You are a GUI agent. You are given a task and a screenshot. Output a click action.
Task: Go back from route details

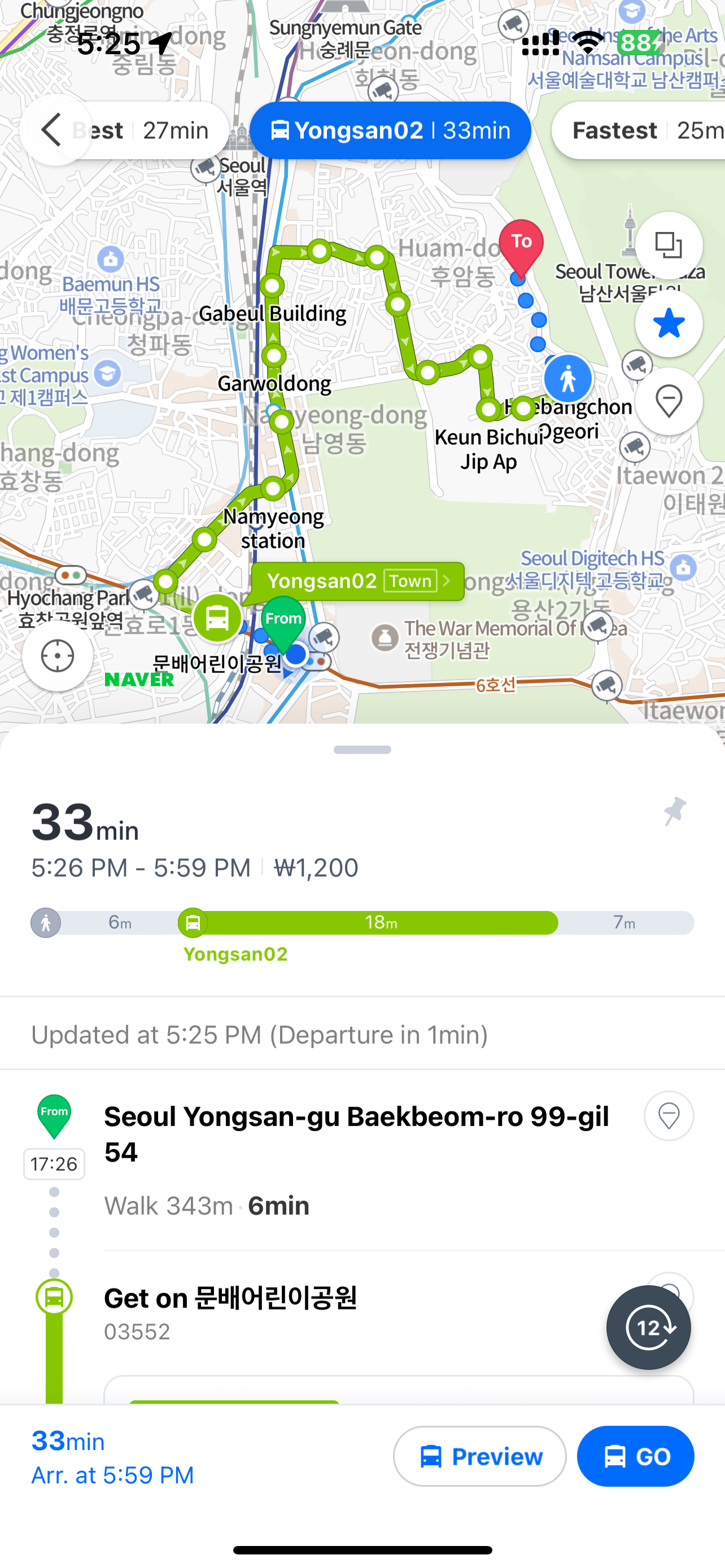[x=54, y=130]
